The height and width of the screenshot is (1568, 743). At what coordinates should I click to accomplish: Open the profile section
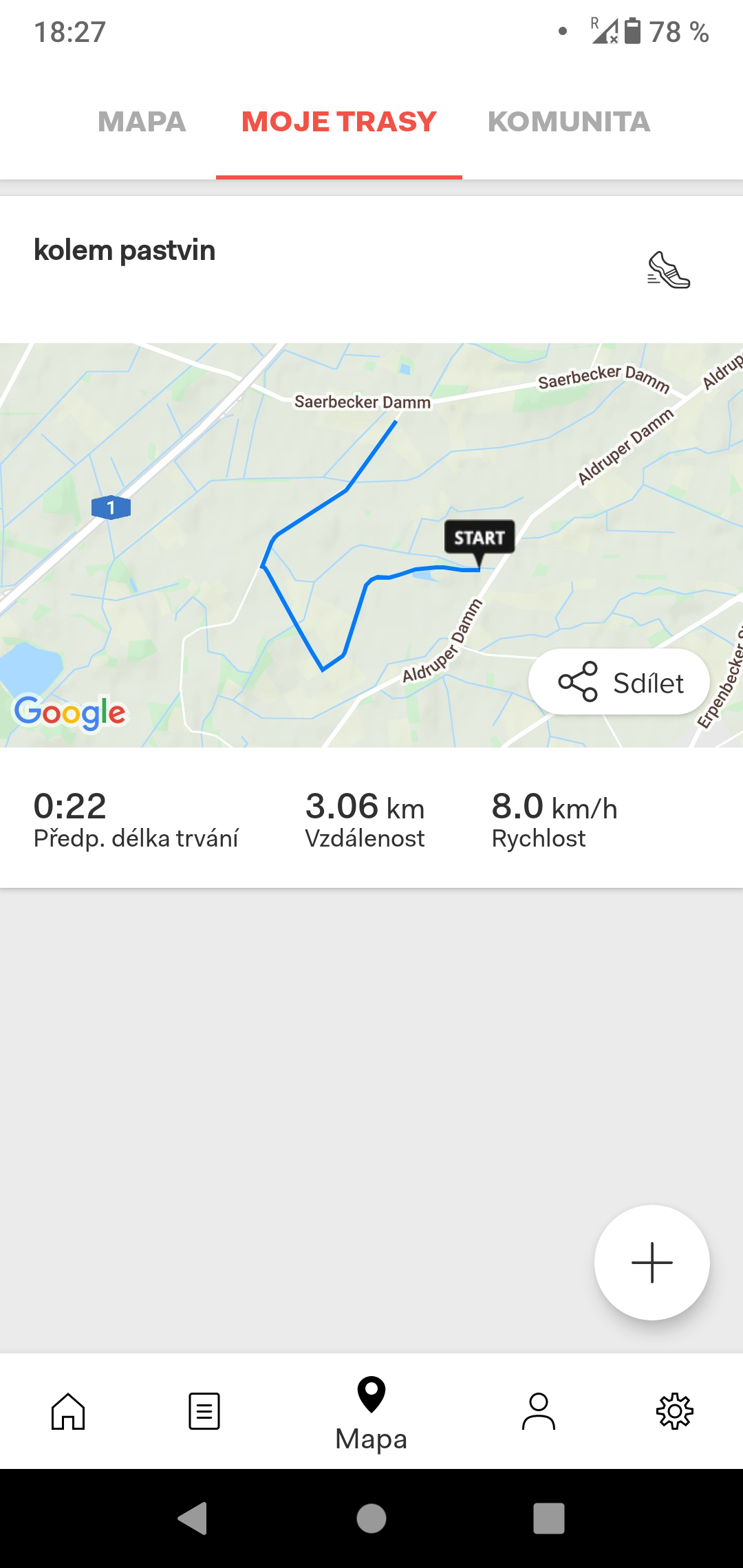pyautogui.click(x=539, y=1411)
